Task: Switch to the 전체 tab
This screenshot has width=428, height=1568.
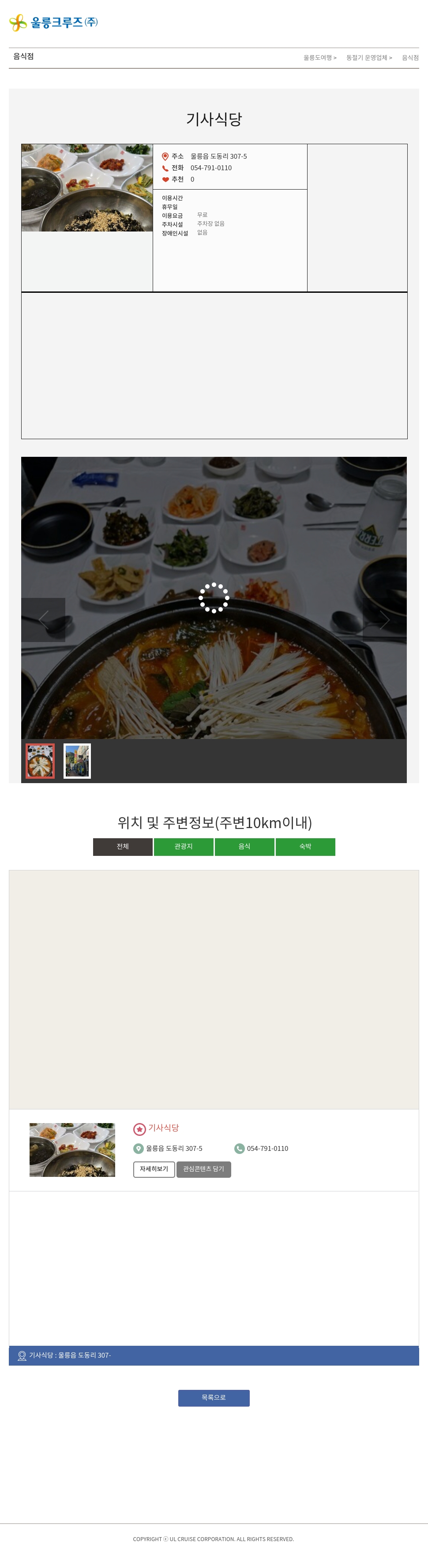Action: click(122, 847)
